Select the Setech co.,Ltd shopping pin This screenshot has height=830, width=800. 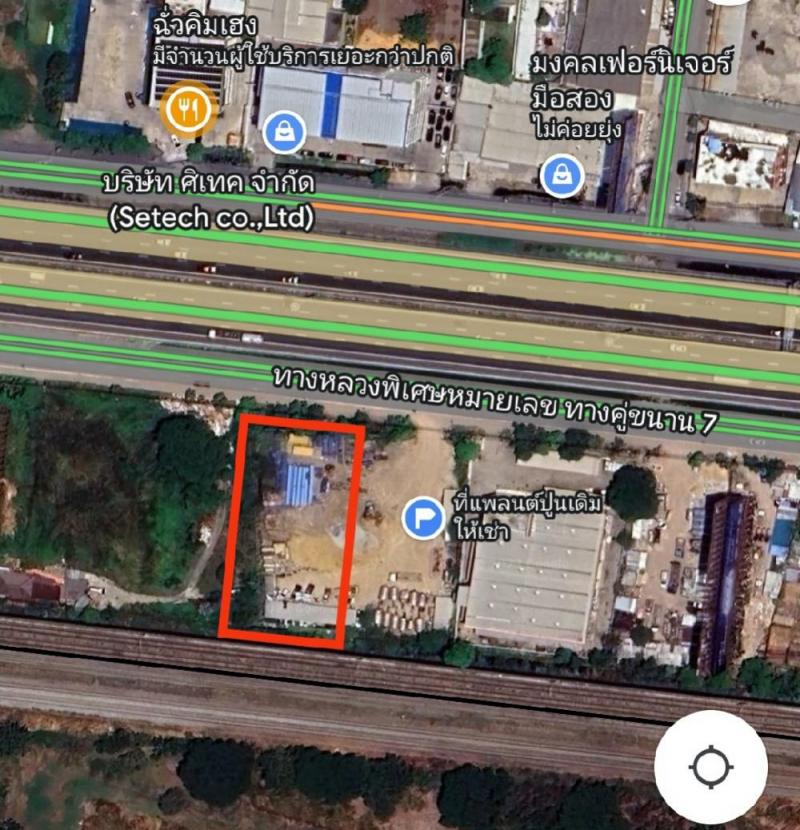click(x=286, y=131)
